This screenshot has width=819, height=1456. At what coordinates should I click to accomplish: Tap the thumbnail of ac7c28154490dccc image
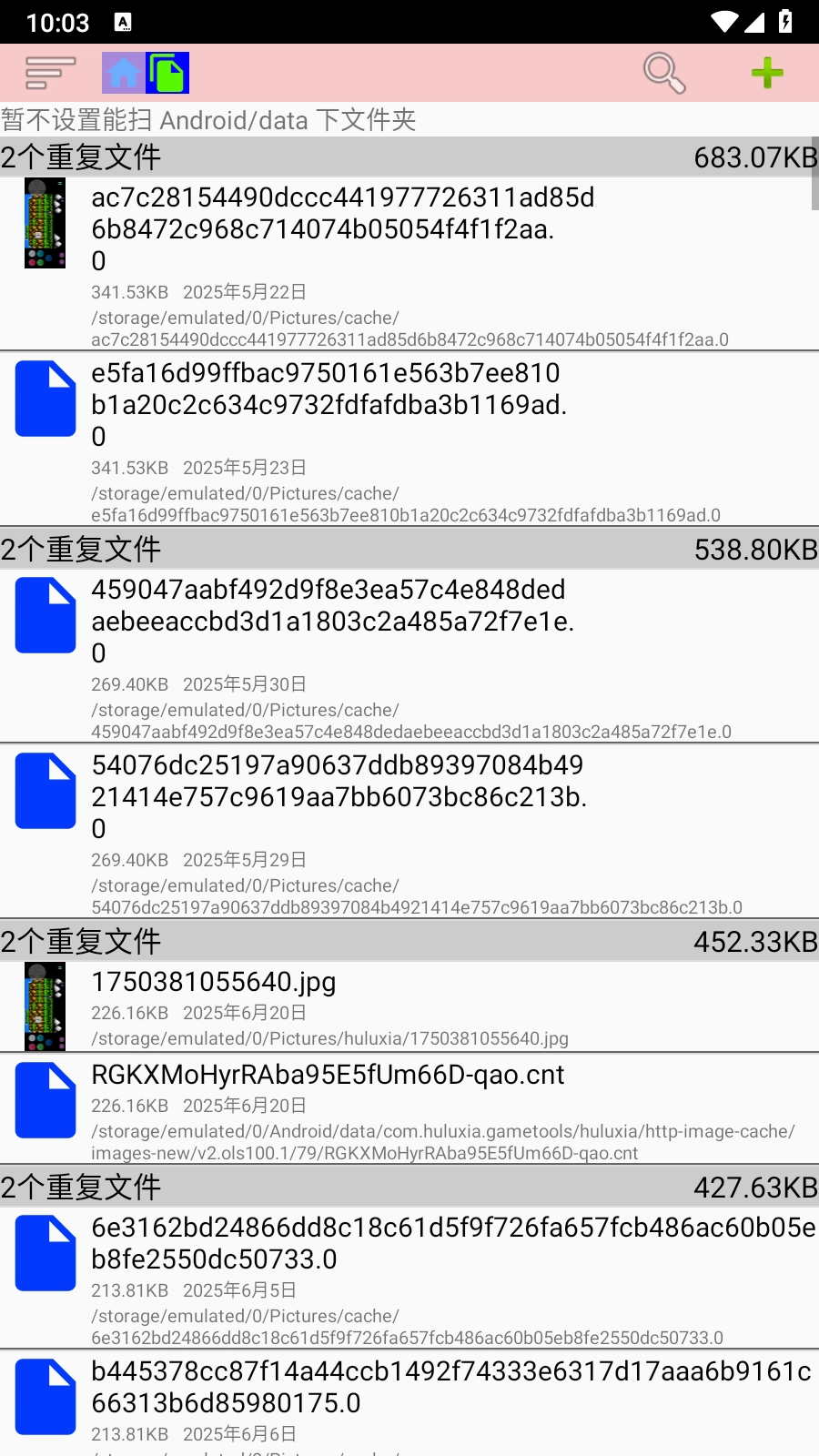(x=45, y=223)
